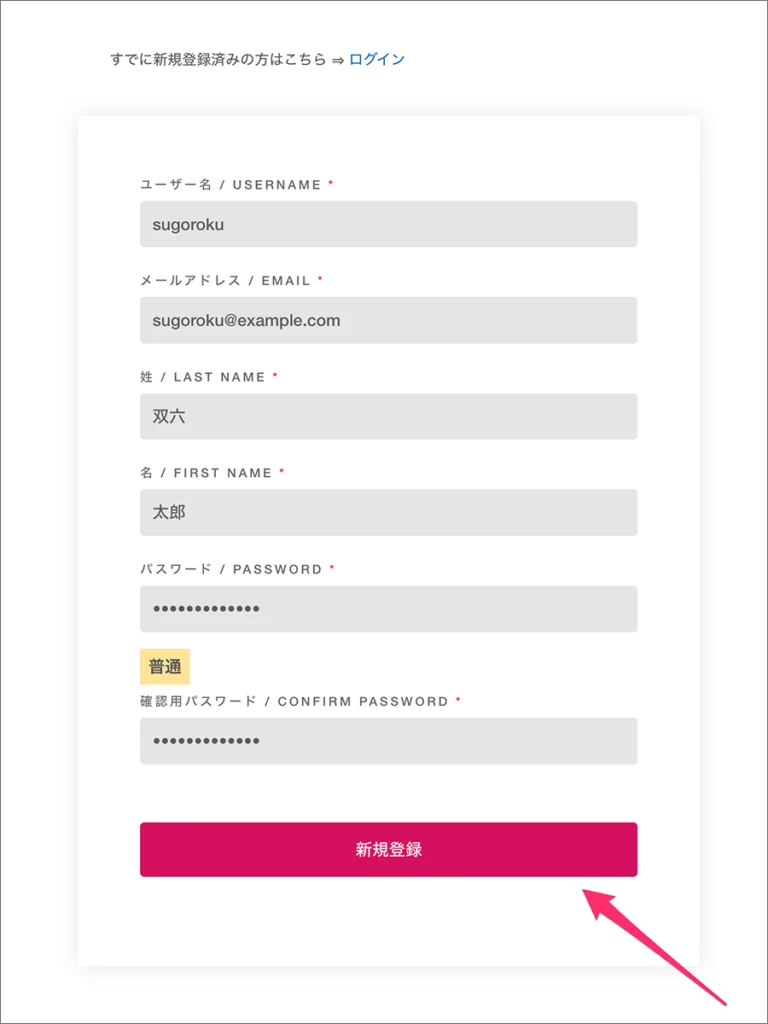Screen dimensions: 768x1024
Task: Open the ログイン link
Action: pyautogui.click(x=377, y=59)
